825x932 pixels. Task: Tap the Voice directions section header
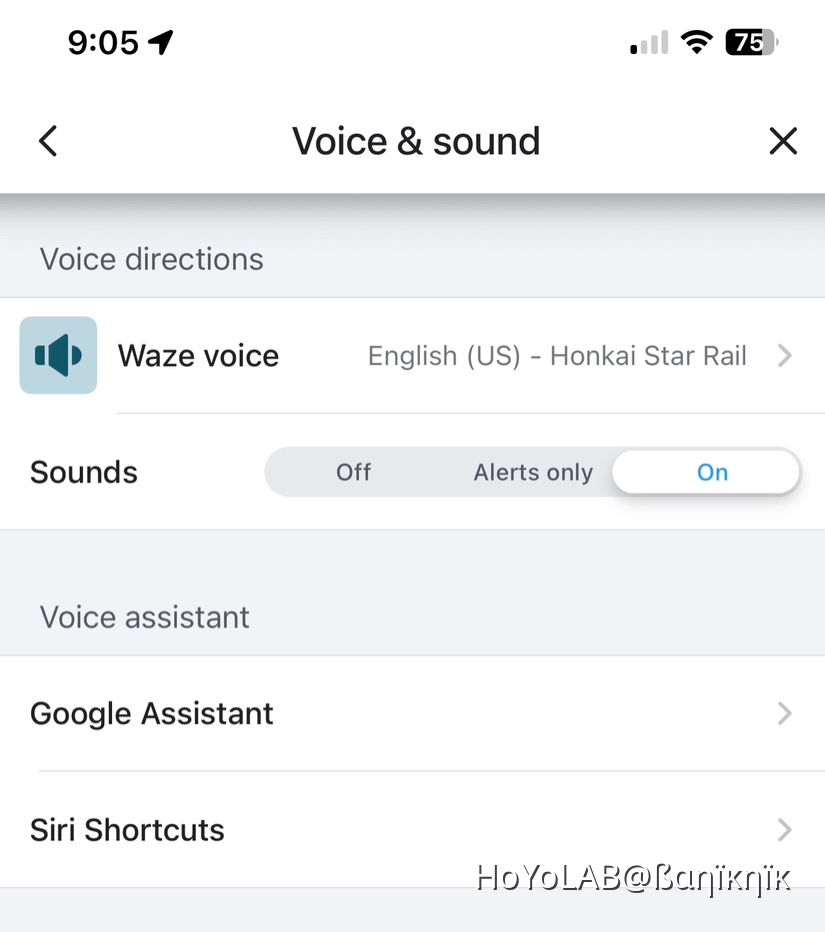point(151,258)
